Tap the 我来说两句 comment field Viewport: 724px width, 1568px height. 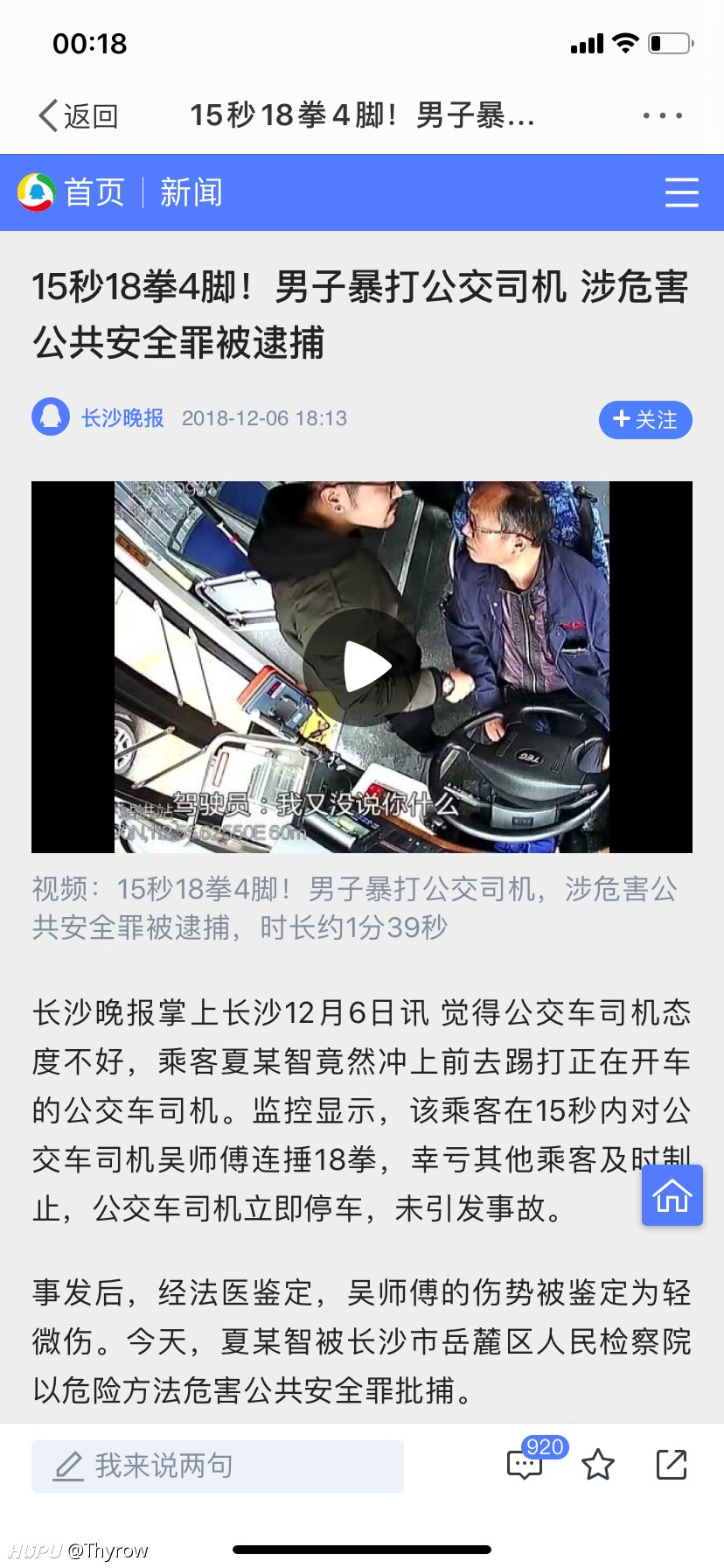[x=218, y=1466]
